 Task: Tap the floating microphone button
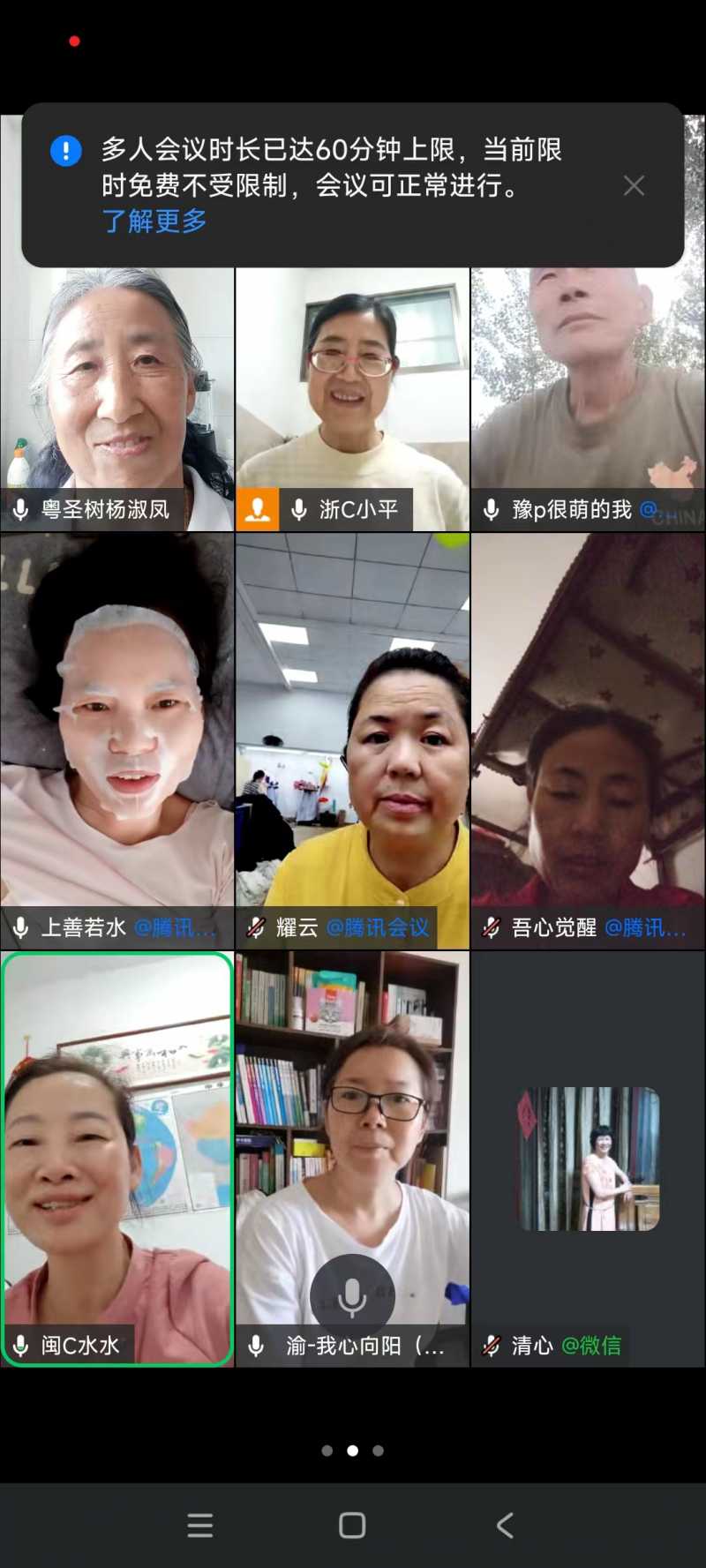[352, 1296]
